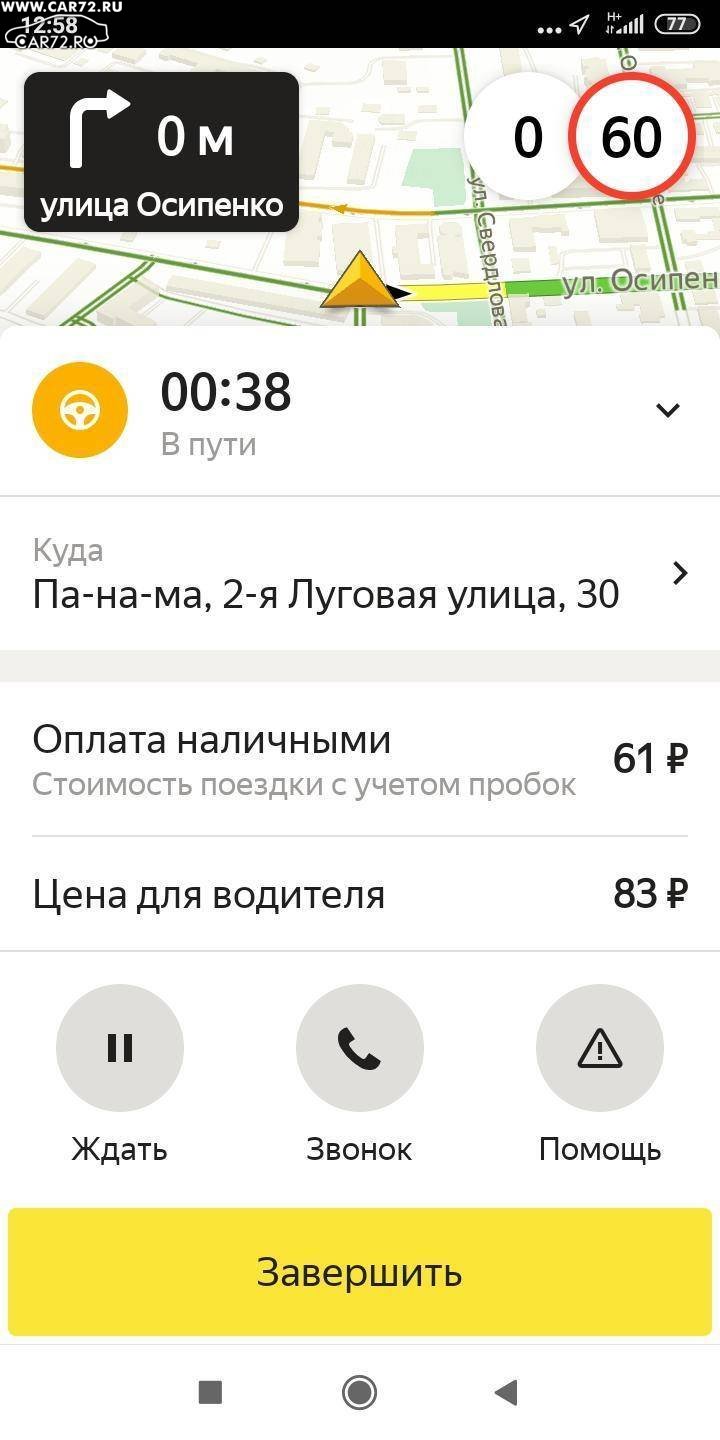Tap the Ждать pause button
The image size is (720, 1440).
(x=120, y=1048)
